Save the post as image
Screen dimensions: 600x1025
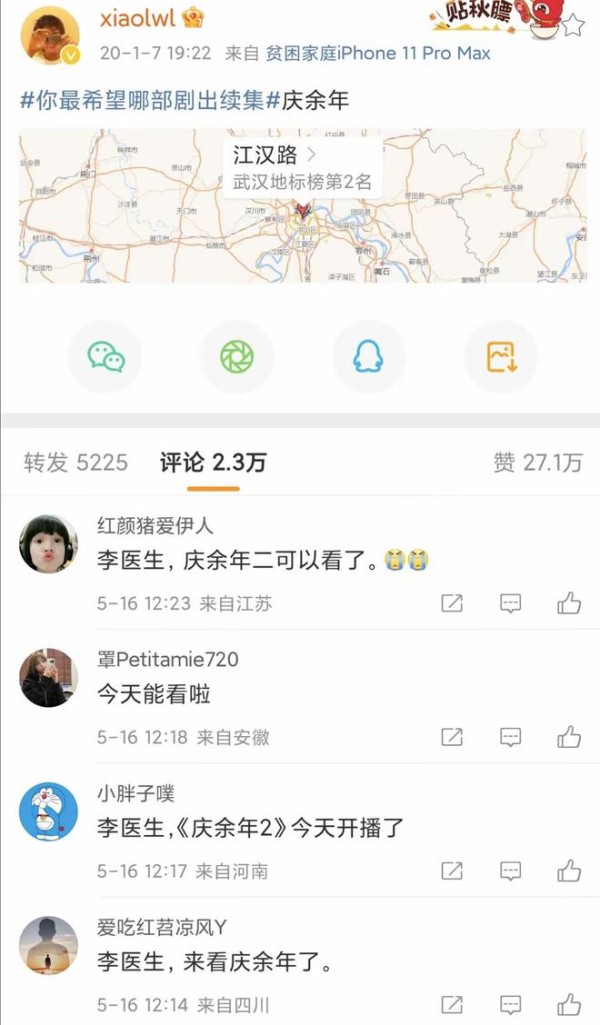pos(501,357)
